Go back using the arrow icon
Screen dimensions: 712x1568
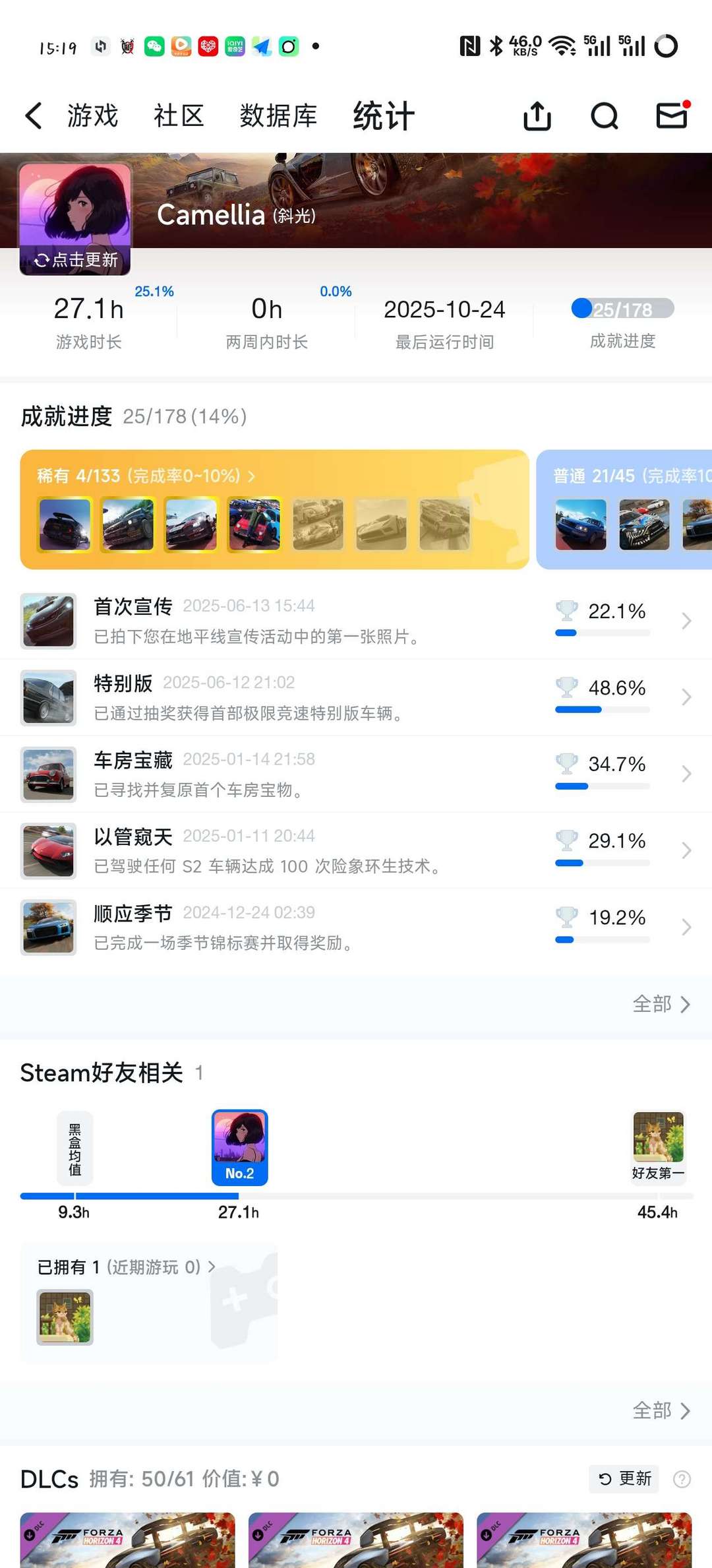34,116
